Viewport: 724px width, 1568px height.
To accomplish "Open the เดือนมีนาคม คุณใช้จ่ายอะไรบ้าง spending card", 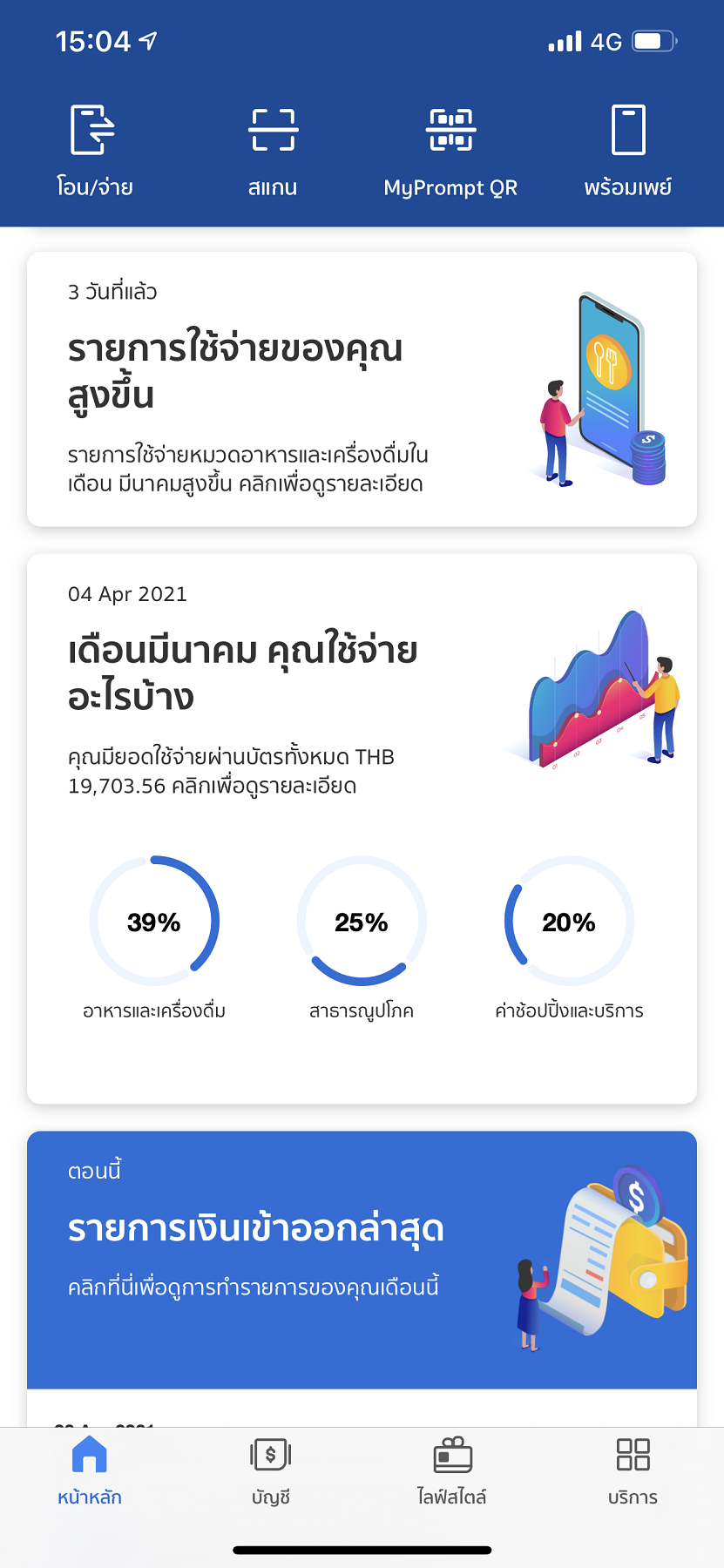I will (362, 697).
